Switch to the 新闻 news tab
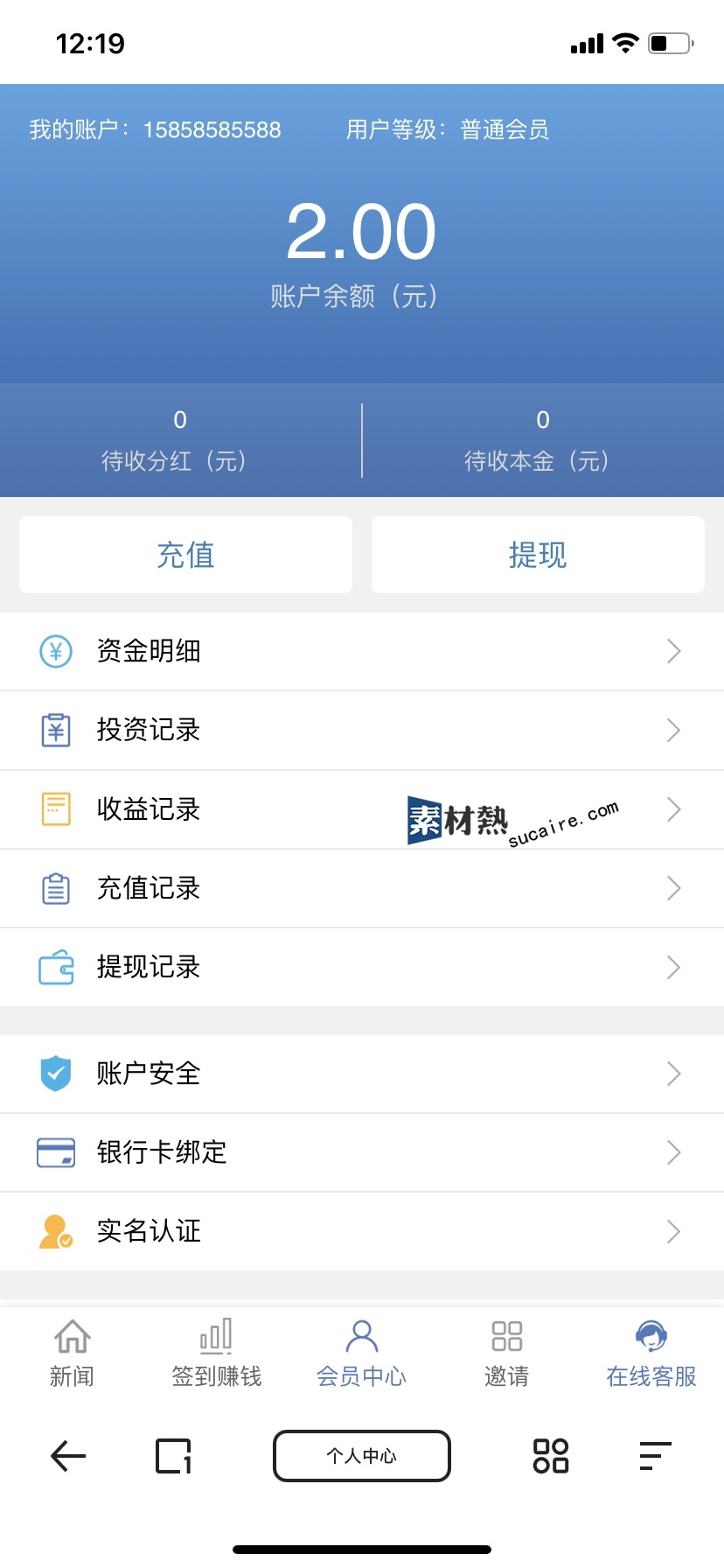Screen dimensions: 724x1568 72,1354
